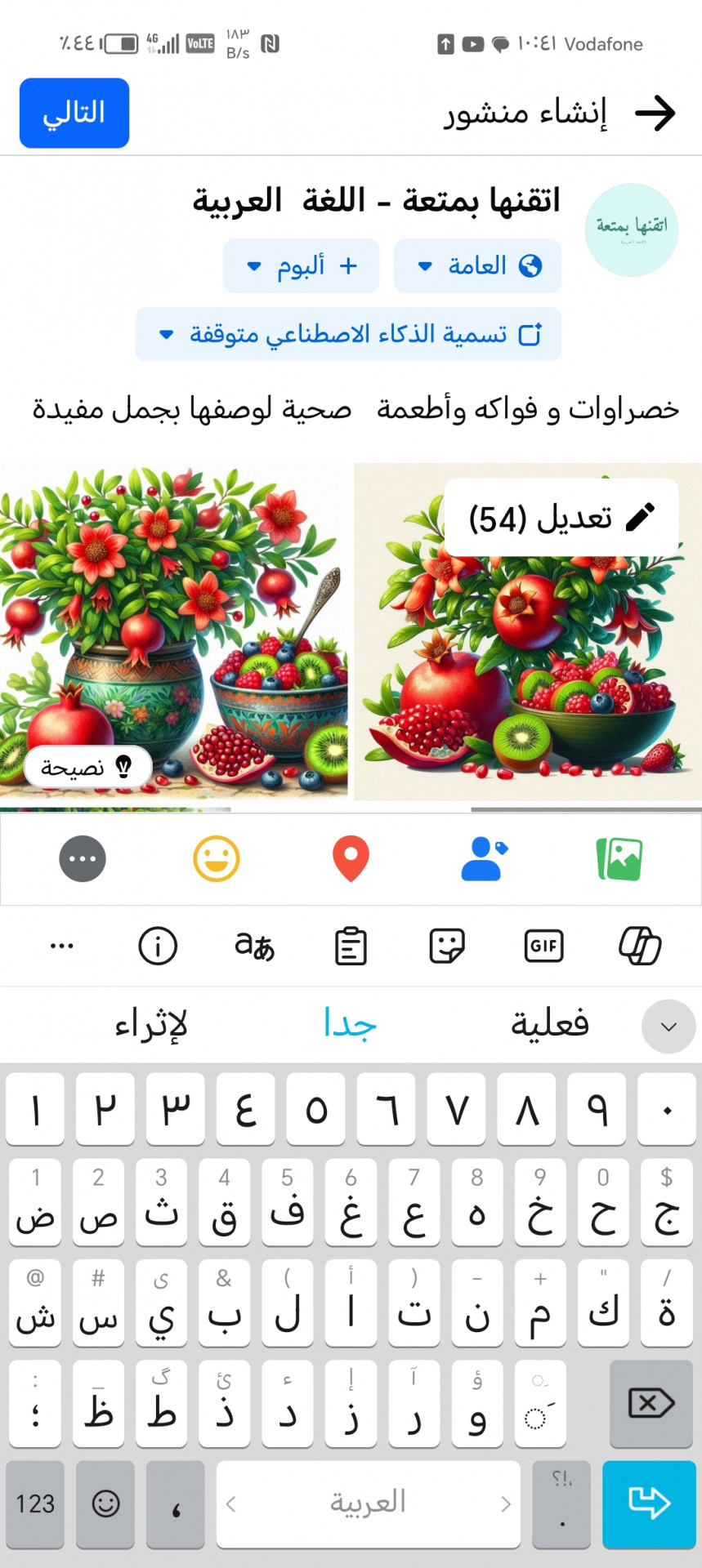Tap تعديل (54) to edit photos
The height and width of the screenshot is (1568, 702).
tap(561, 518)
